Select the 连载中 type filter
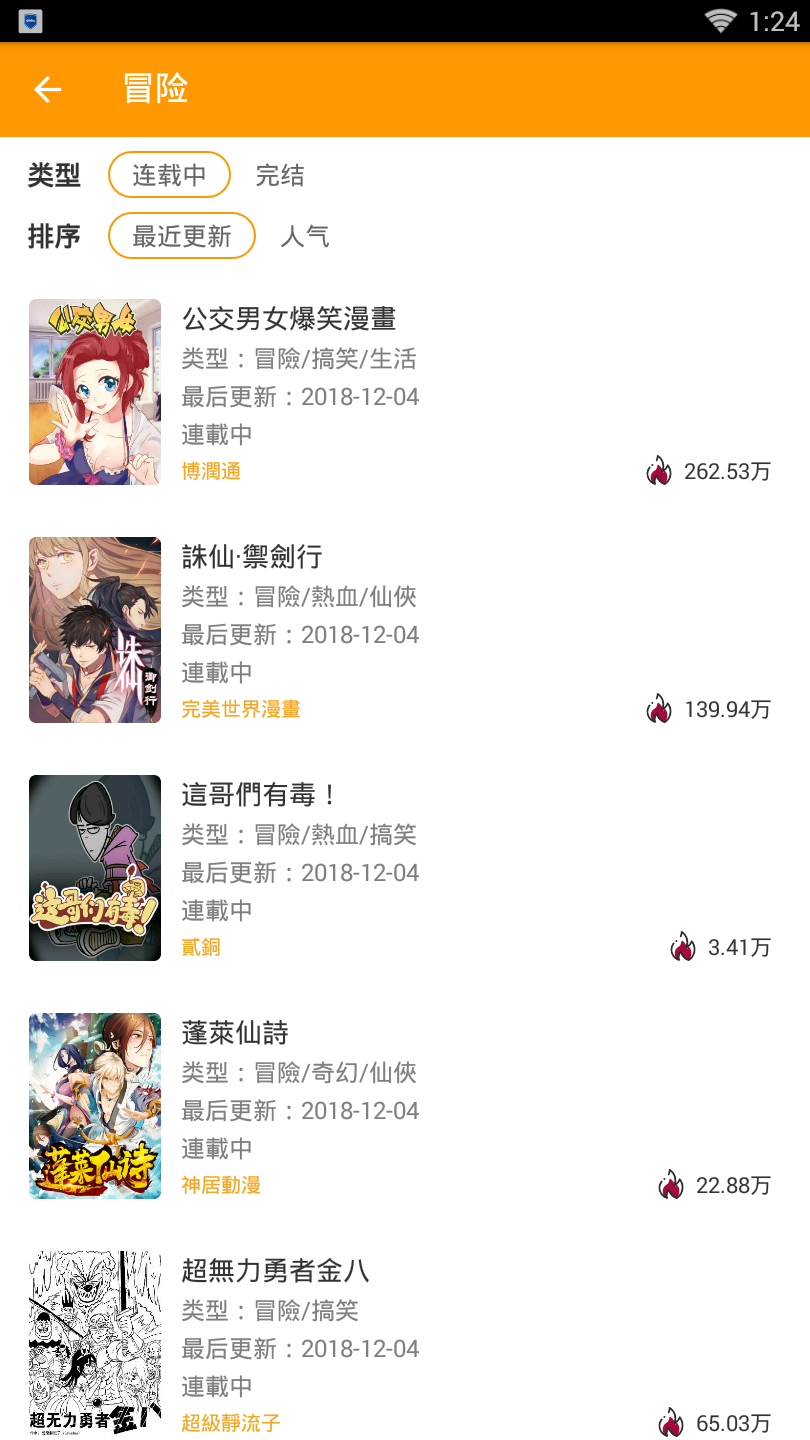The width and height of the screenshot is (810, 1440). (169, 176)
